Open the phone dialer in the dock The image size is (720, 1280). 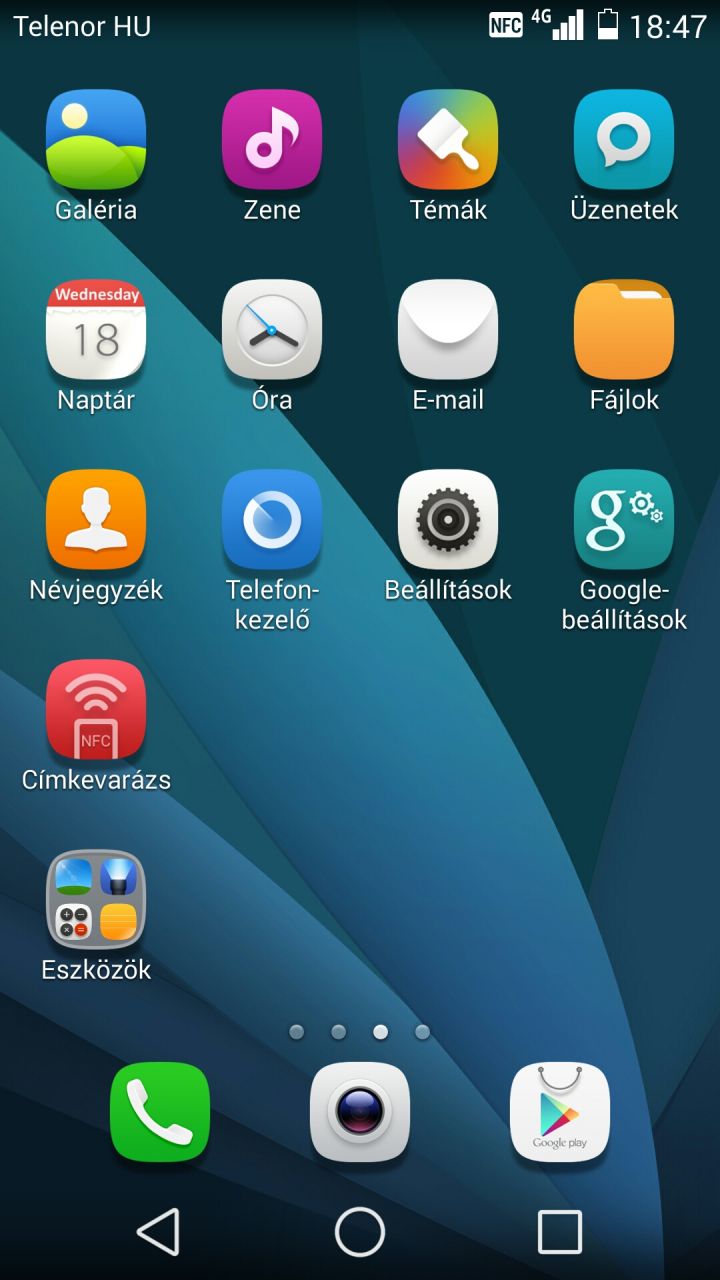pos(160,1112)
